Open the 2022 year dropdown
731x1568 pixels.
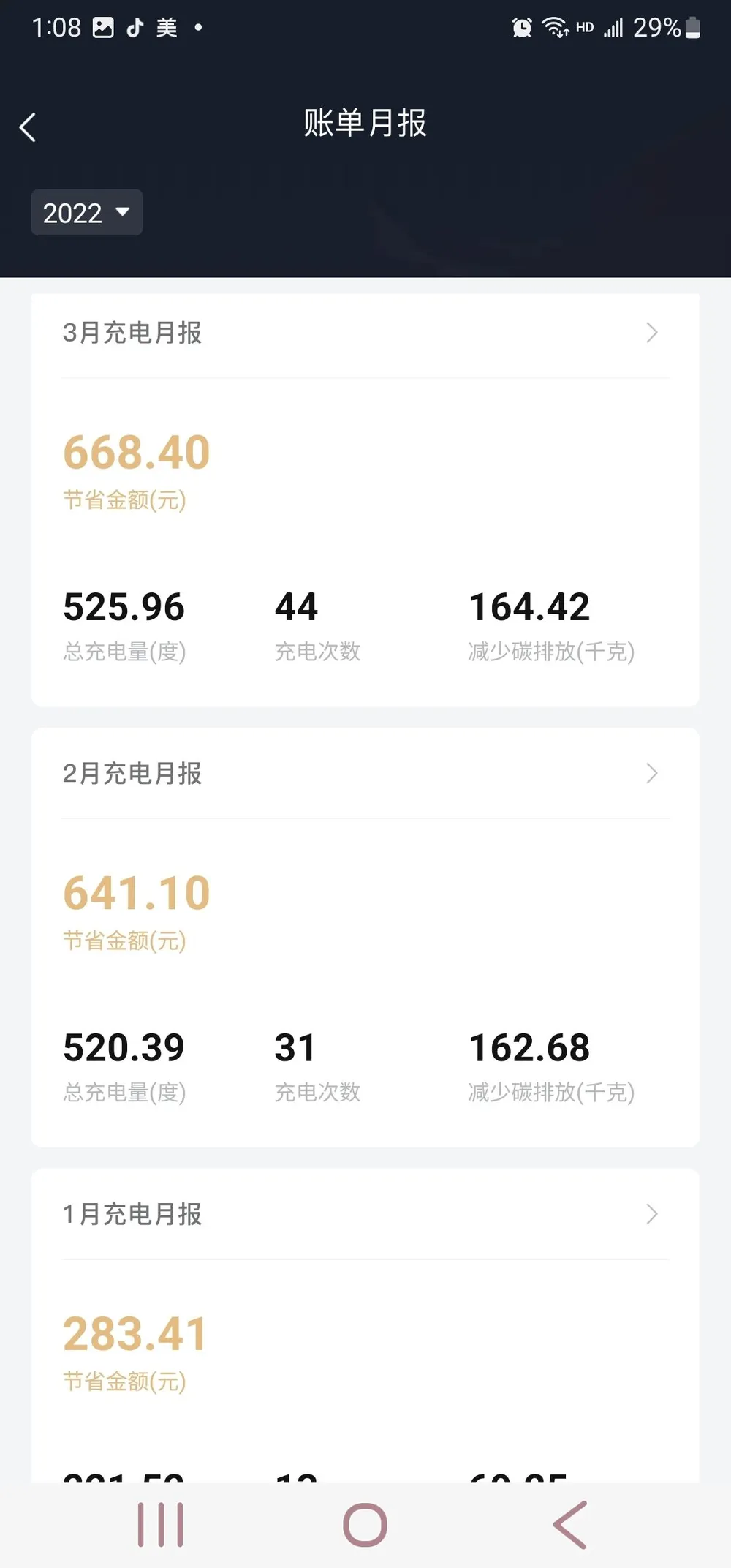(86, 213)
